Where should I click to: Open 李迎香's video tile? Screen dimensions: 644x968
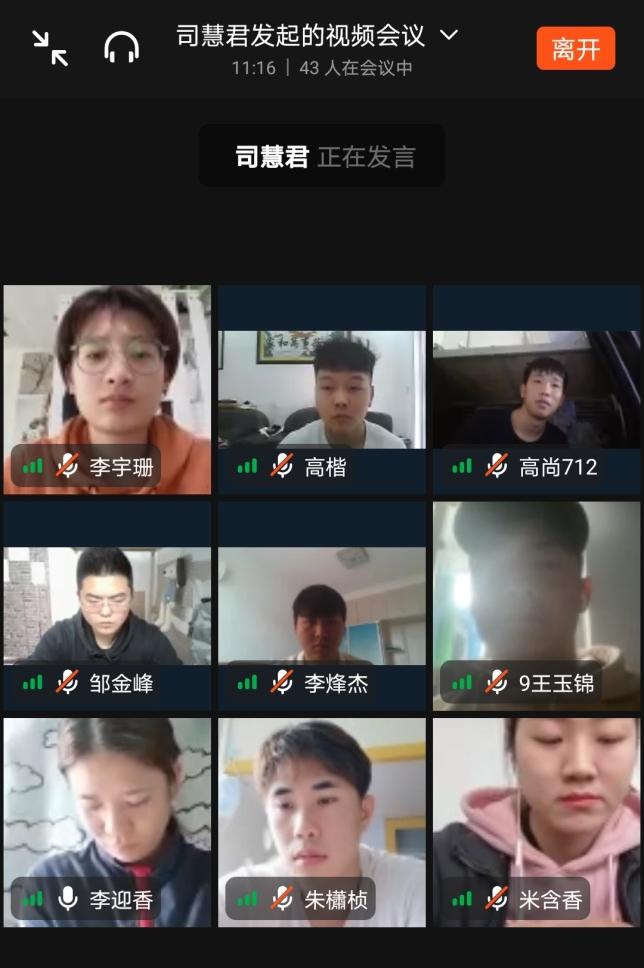point(107,822)
